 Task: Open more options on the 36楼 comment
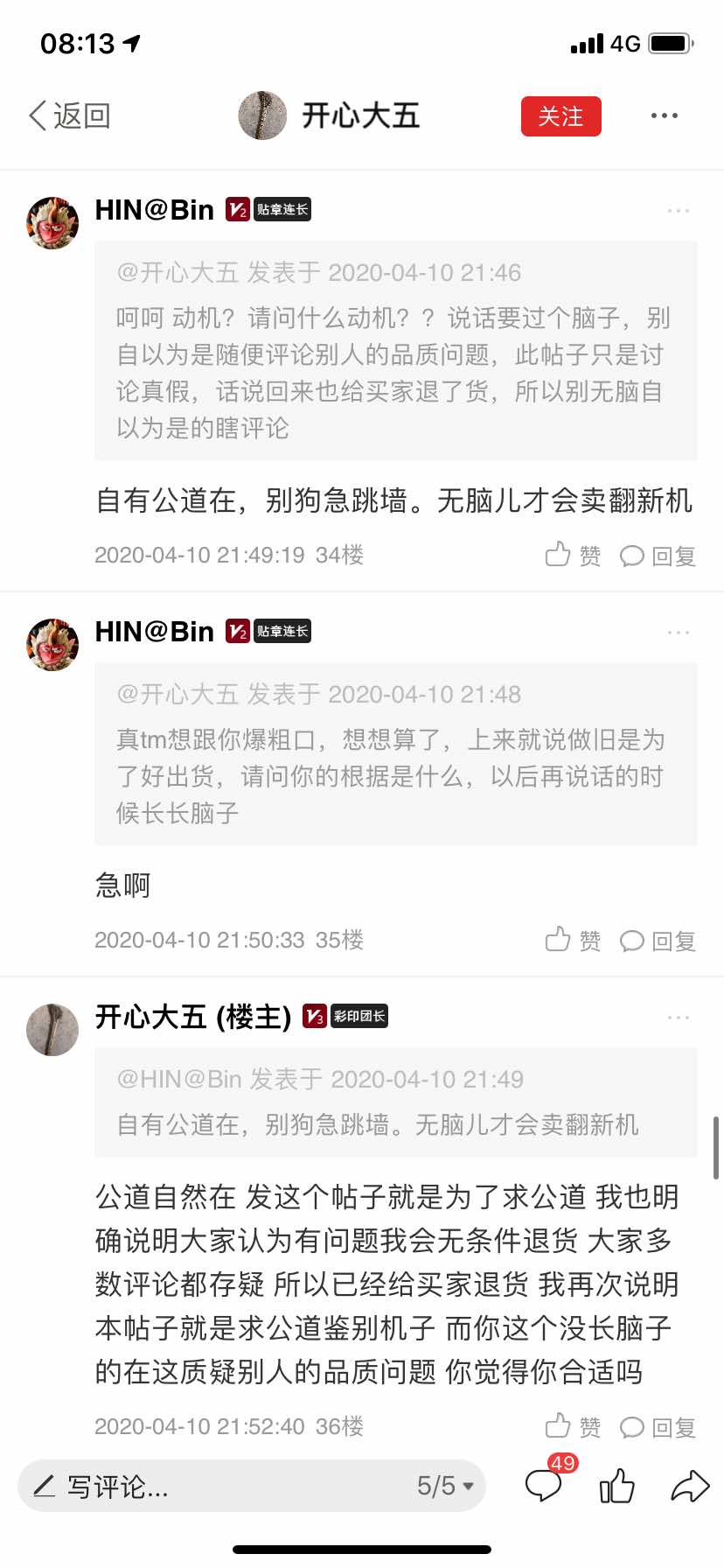tap(678, 1018)
